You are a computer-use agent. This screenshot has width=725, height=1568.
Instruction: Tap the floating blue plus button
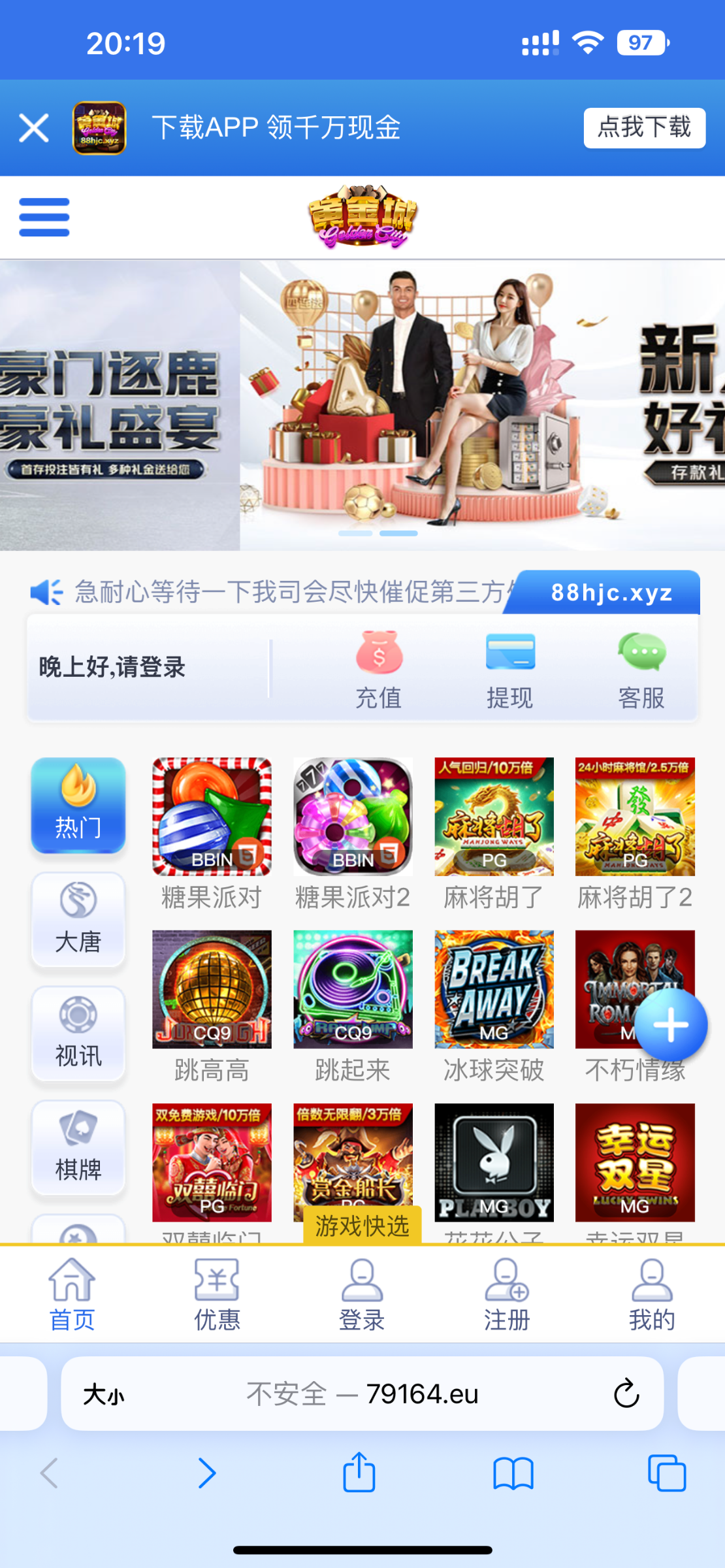click(671, 1024)
